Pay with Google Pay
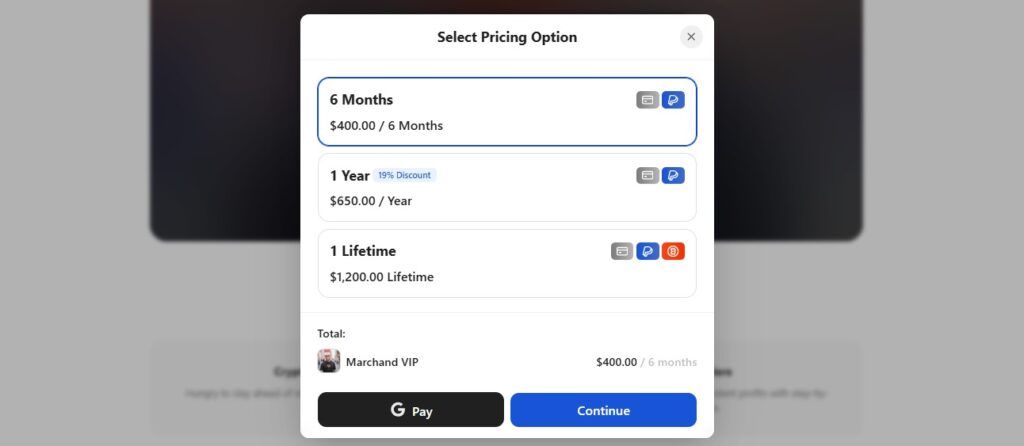This screenshot has width=1024, height=446. pos(411,410)
